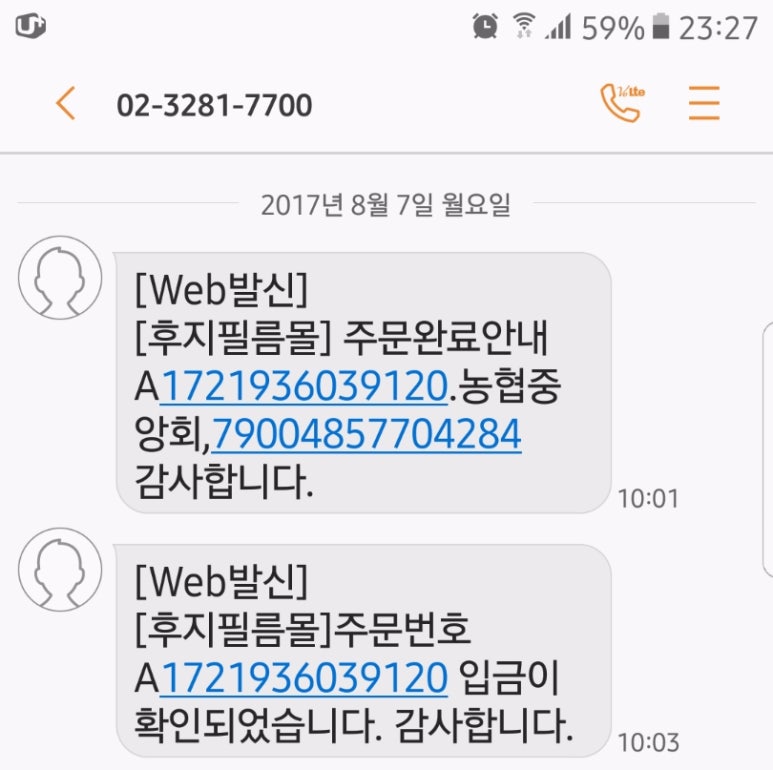Tap the linked number 1721936039120 in the 입금 확인 message
Viewport: 773px width, 770px height.
click(304, 678)
